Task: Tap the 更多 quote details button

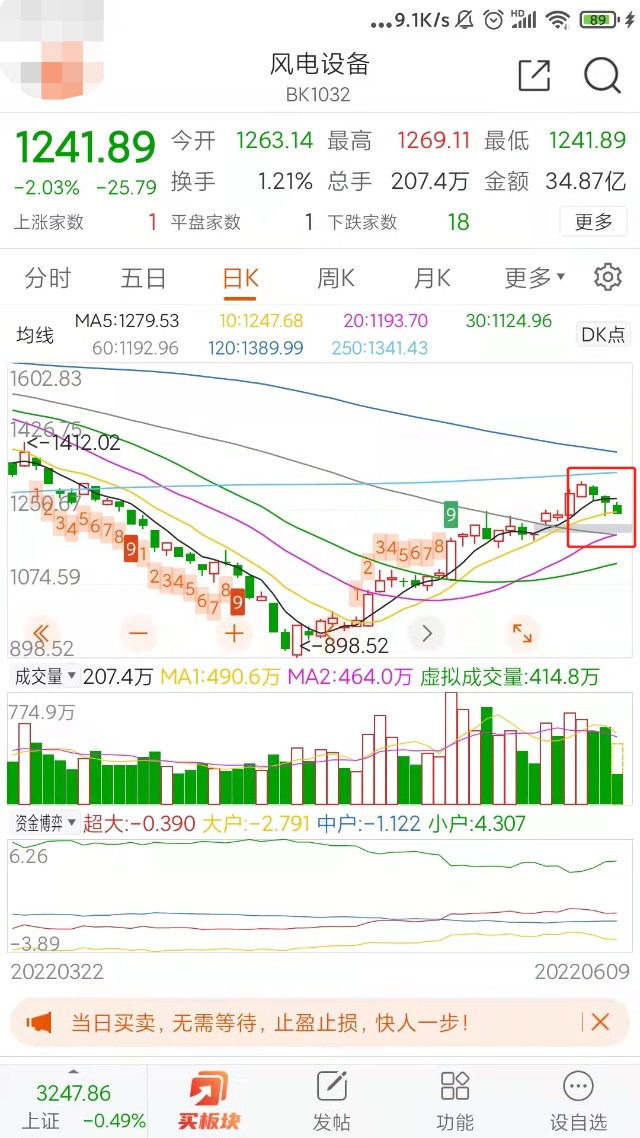Action: tap(593, 222)
